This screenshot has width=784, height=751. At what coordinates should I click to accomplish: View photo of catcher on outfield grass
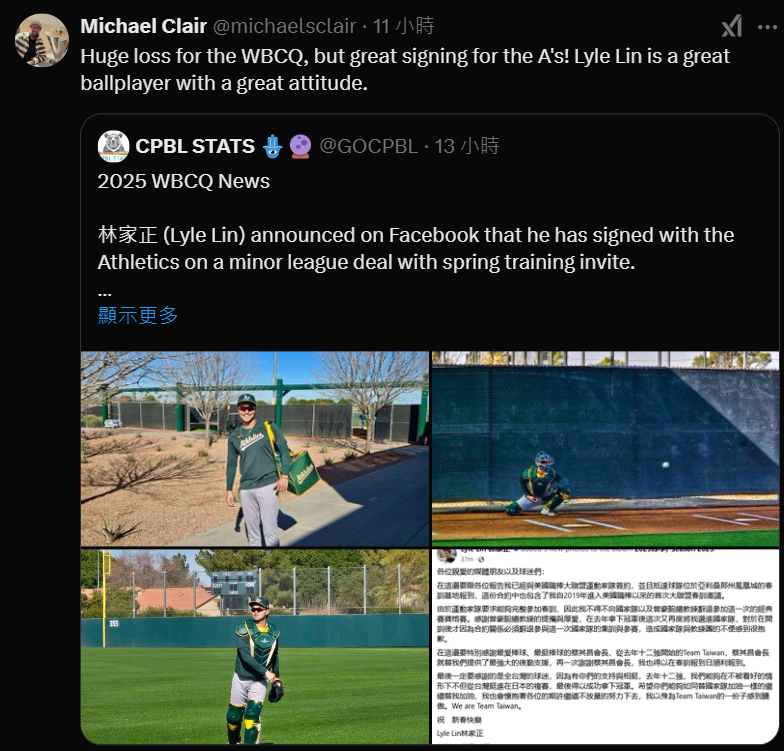click(x=255, y=645)
